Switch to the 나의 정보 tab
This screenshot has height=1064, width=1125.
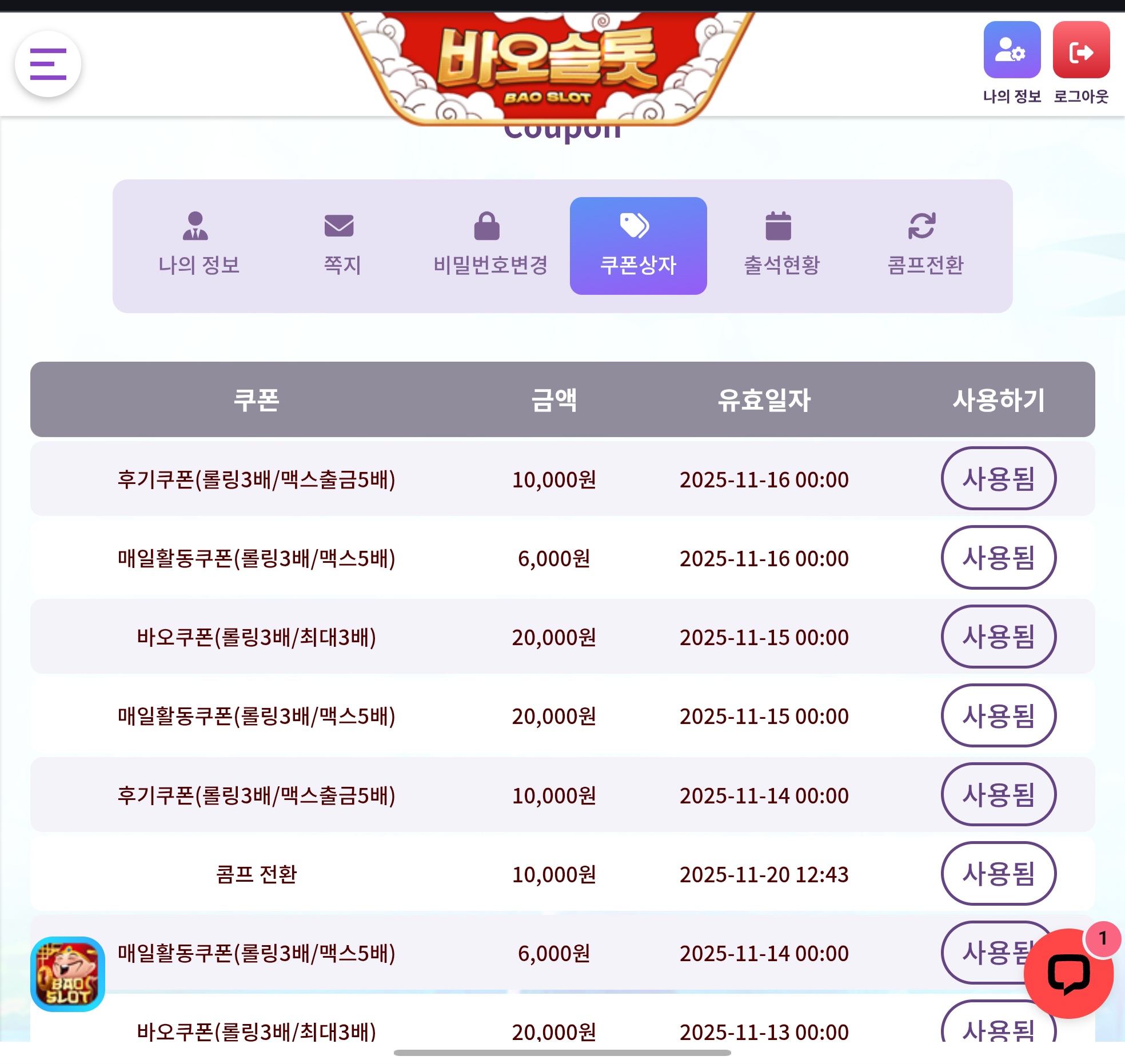coord(198,246)
